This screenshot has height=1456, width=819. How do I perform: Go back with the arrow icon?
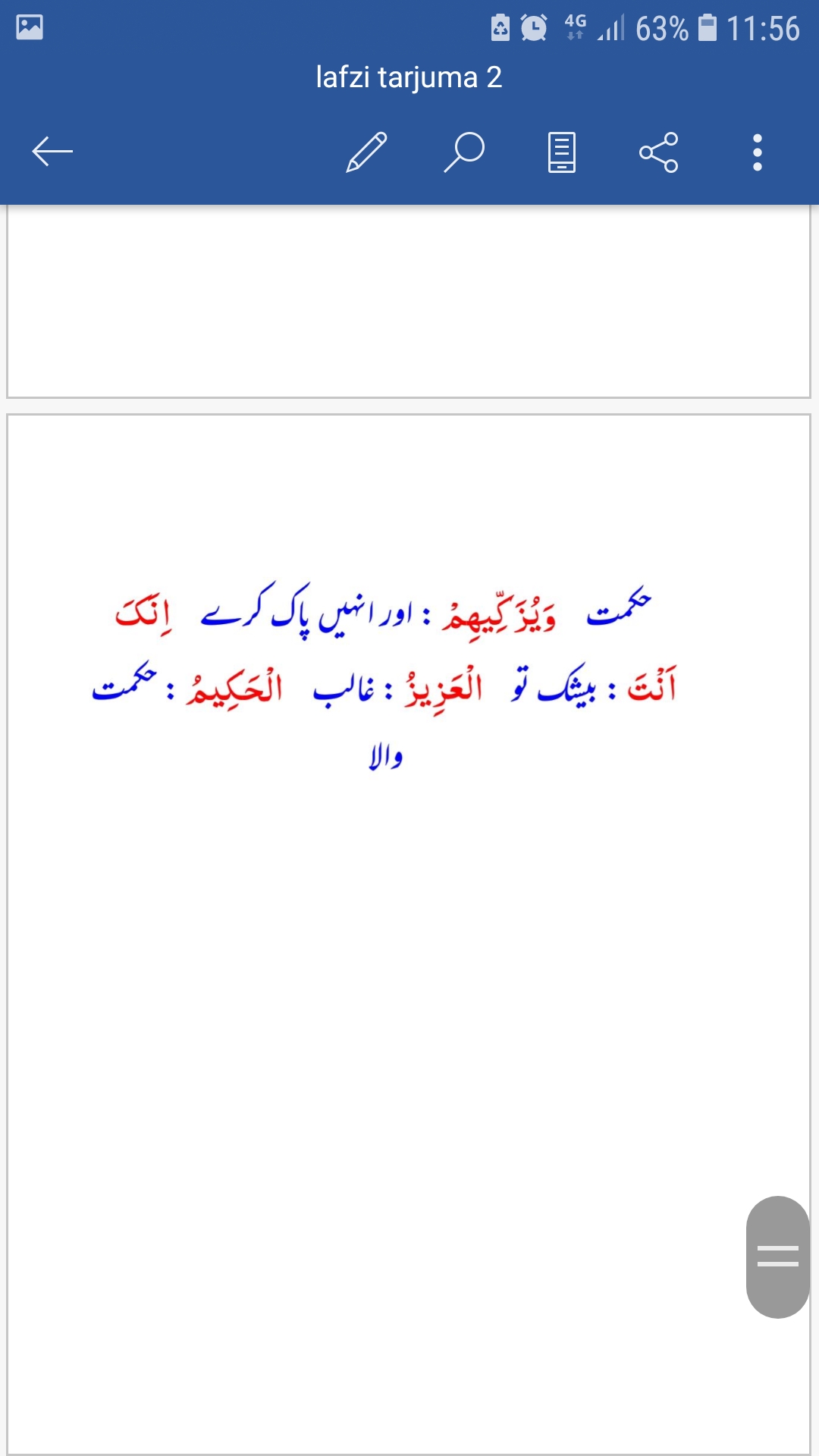[52, 152]
